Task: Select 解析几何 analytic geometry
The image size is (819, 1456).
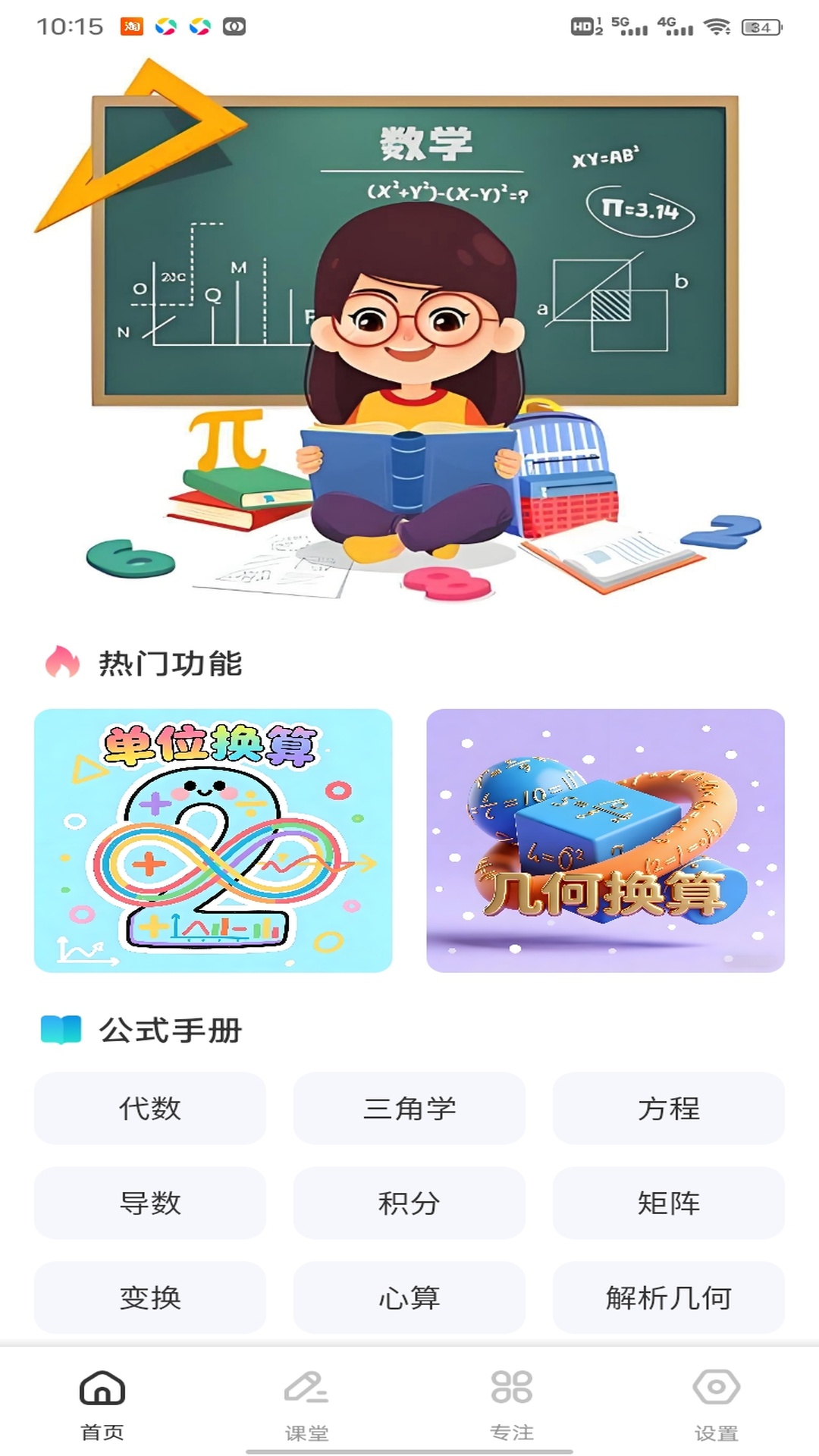Action: tap(669, 1298)
